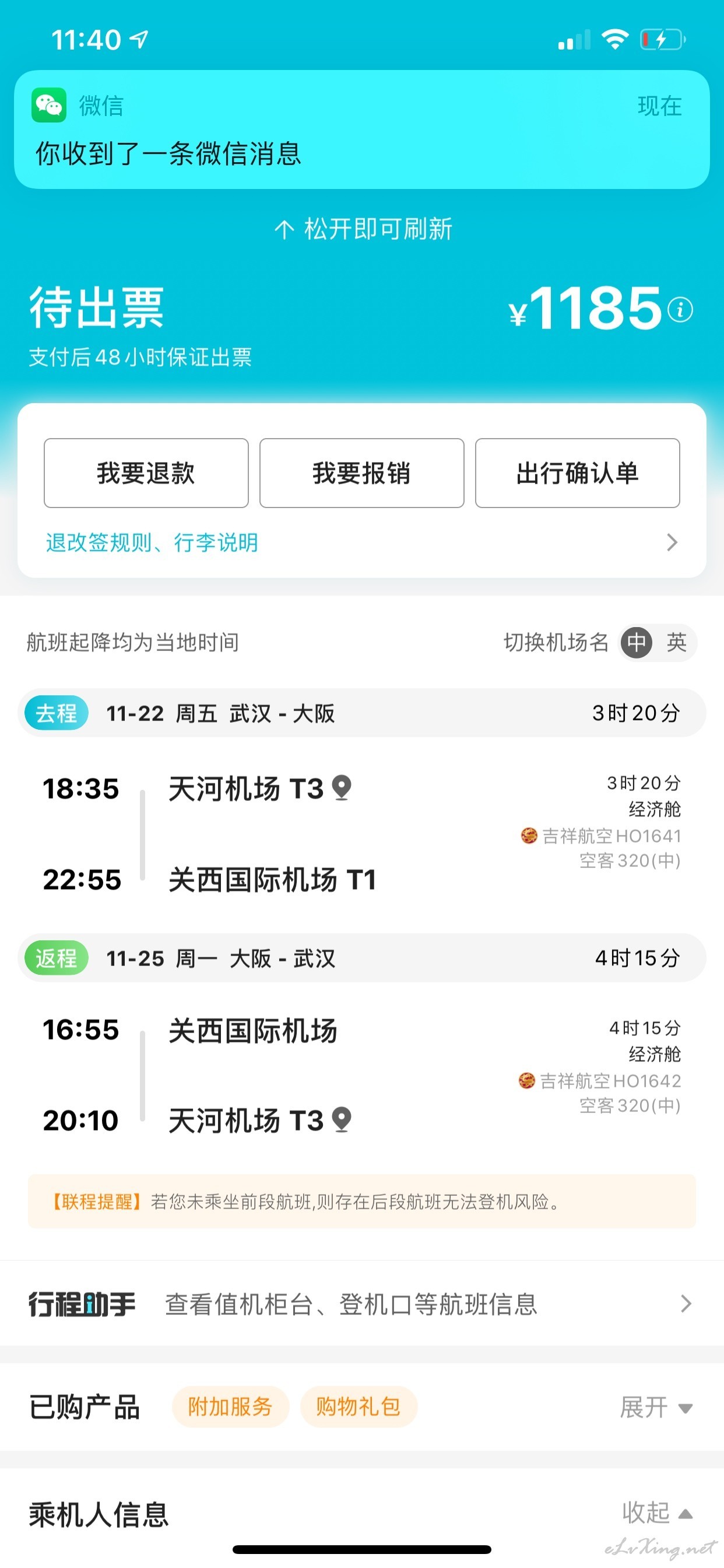Tap the price info icon next to ¥1185
The height and width of the screenshot is (1568, 724).
pyautogui.click(x=680, y=310)
